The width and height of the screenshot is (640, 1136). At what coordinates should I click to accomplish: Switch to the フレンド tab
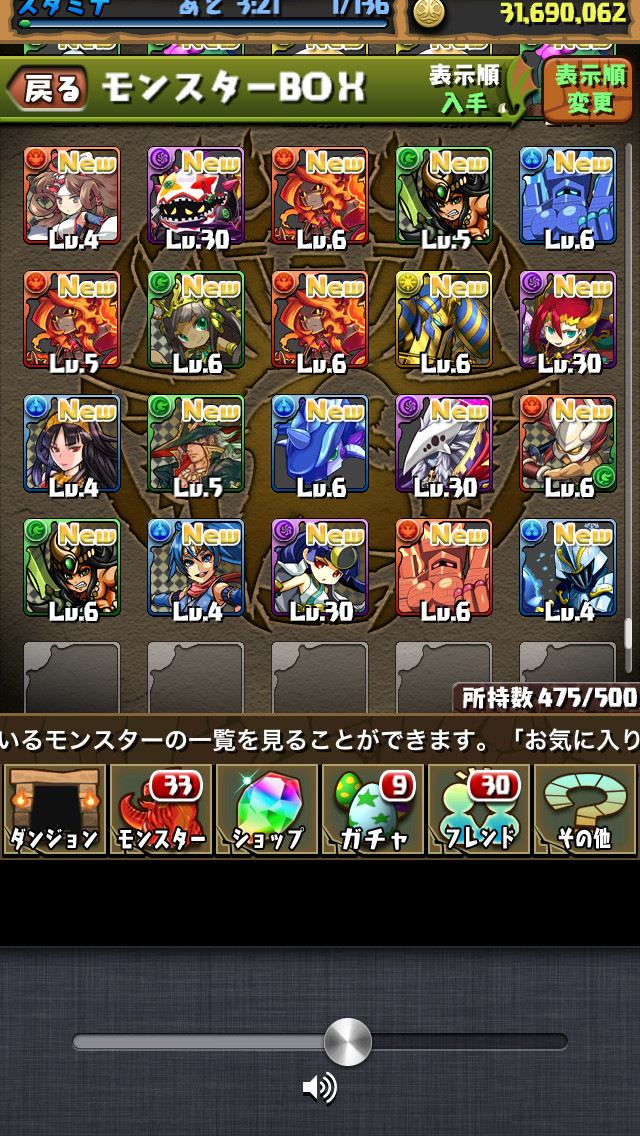pyautogui.click(x=479, y=810)
